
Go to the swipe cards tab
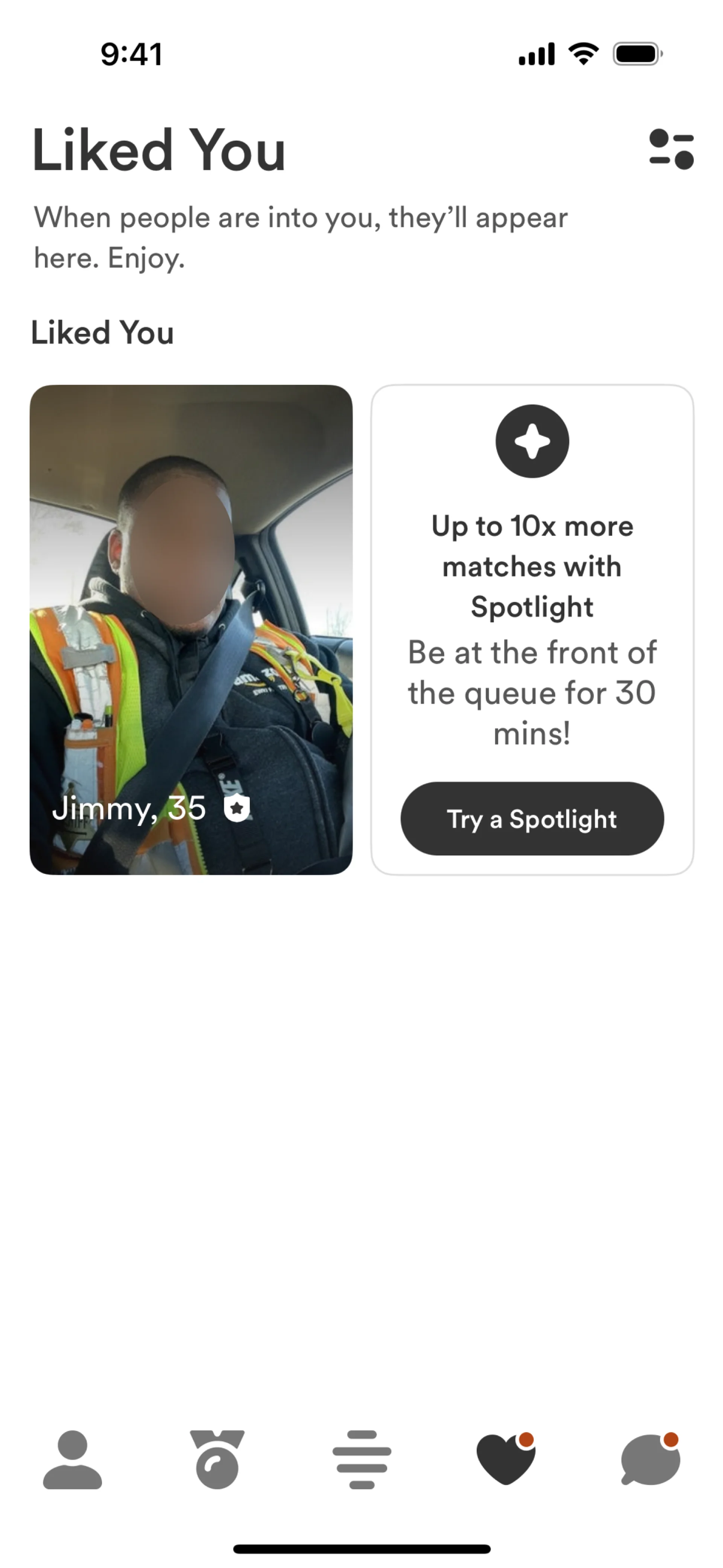point(362,1459)
